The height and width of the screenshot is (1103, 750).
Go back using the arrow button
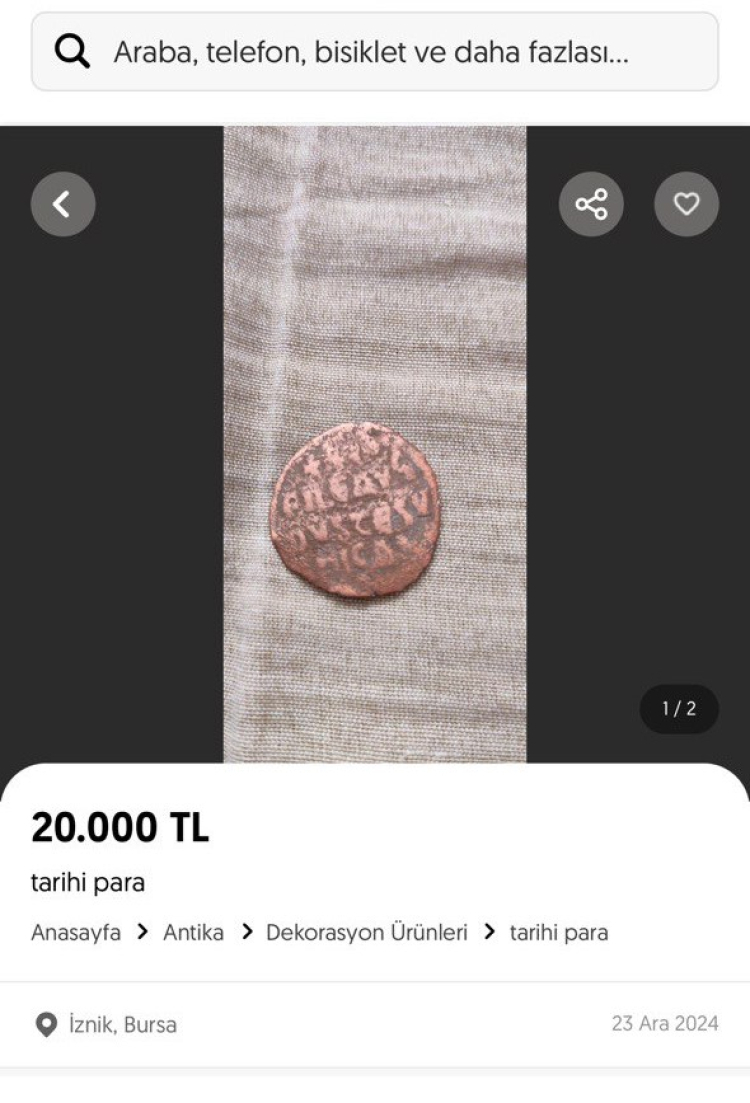click(63, 204)
